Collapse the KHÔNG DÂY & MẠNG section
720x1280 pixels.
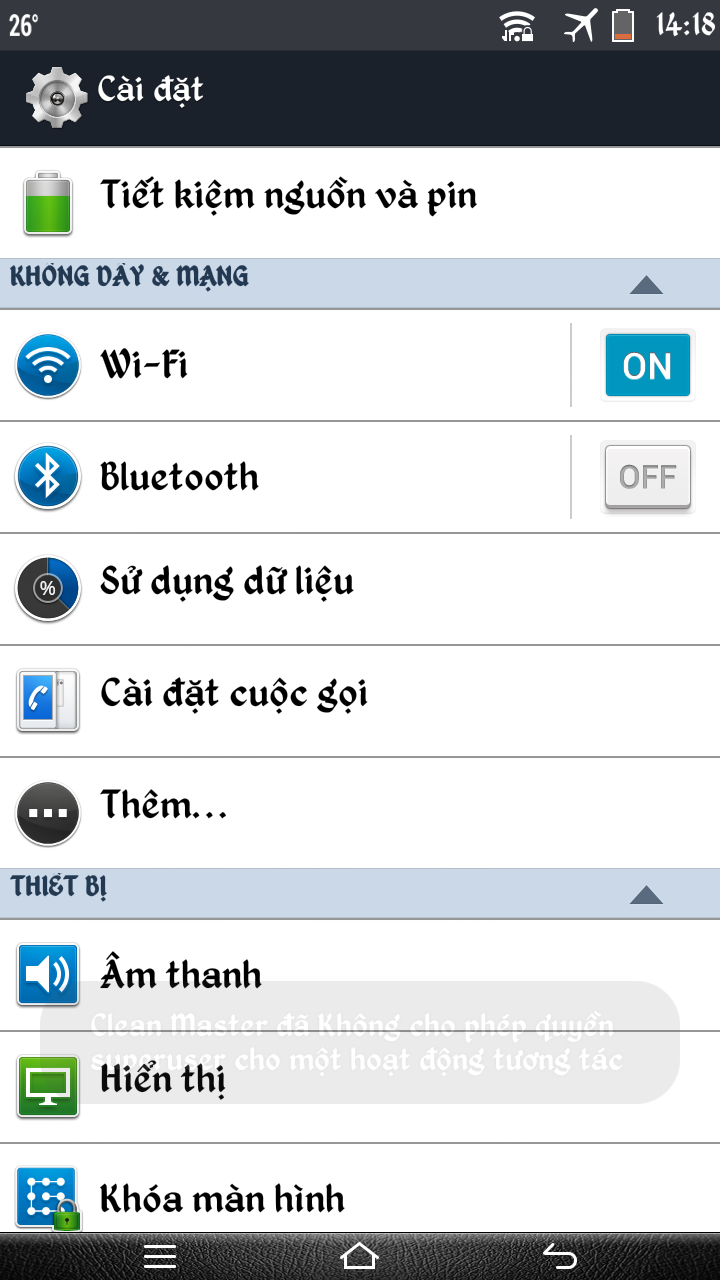pos(648,283)
